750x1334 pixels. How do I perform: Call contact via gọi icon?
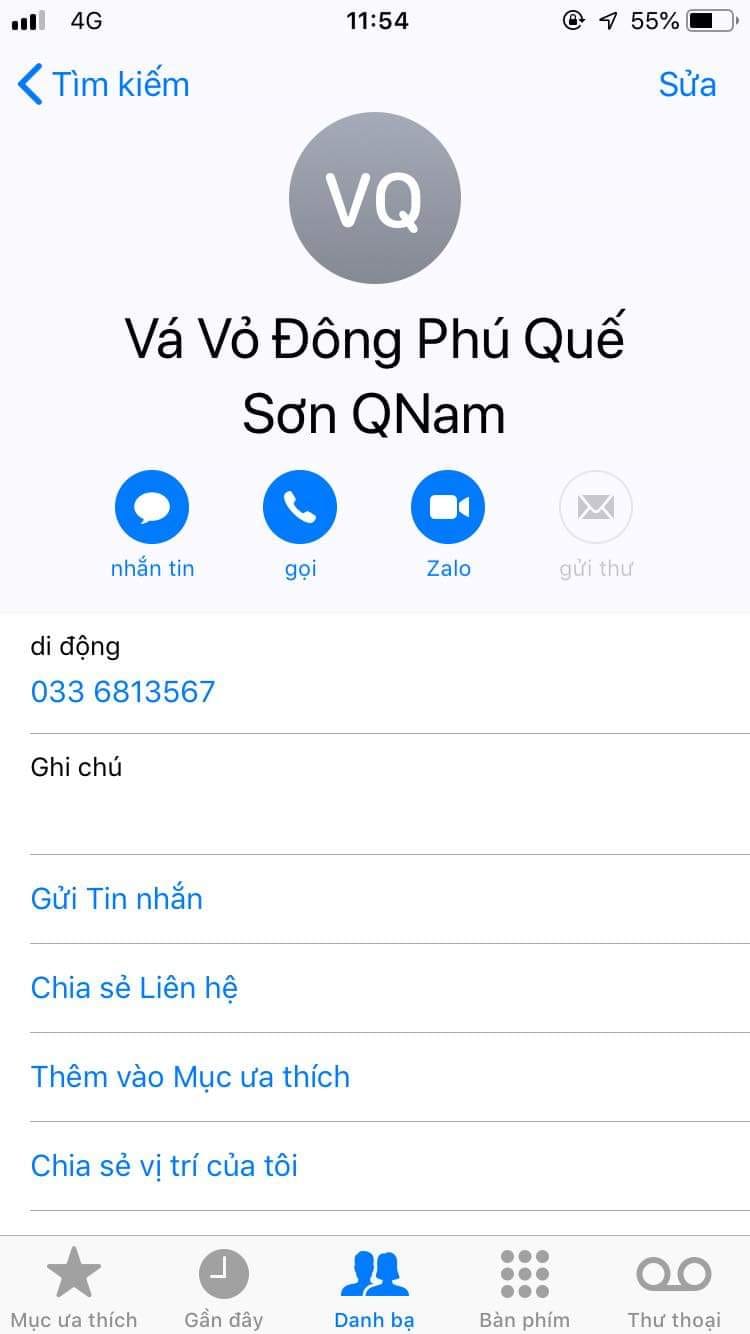(300, 507)
